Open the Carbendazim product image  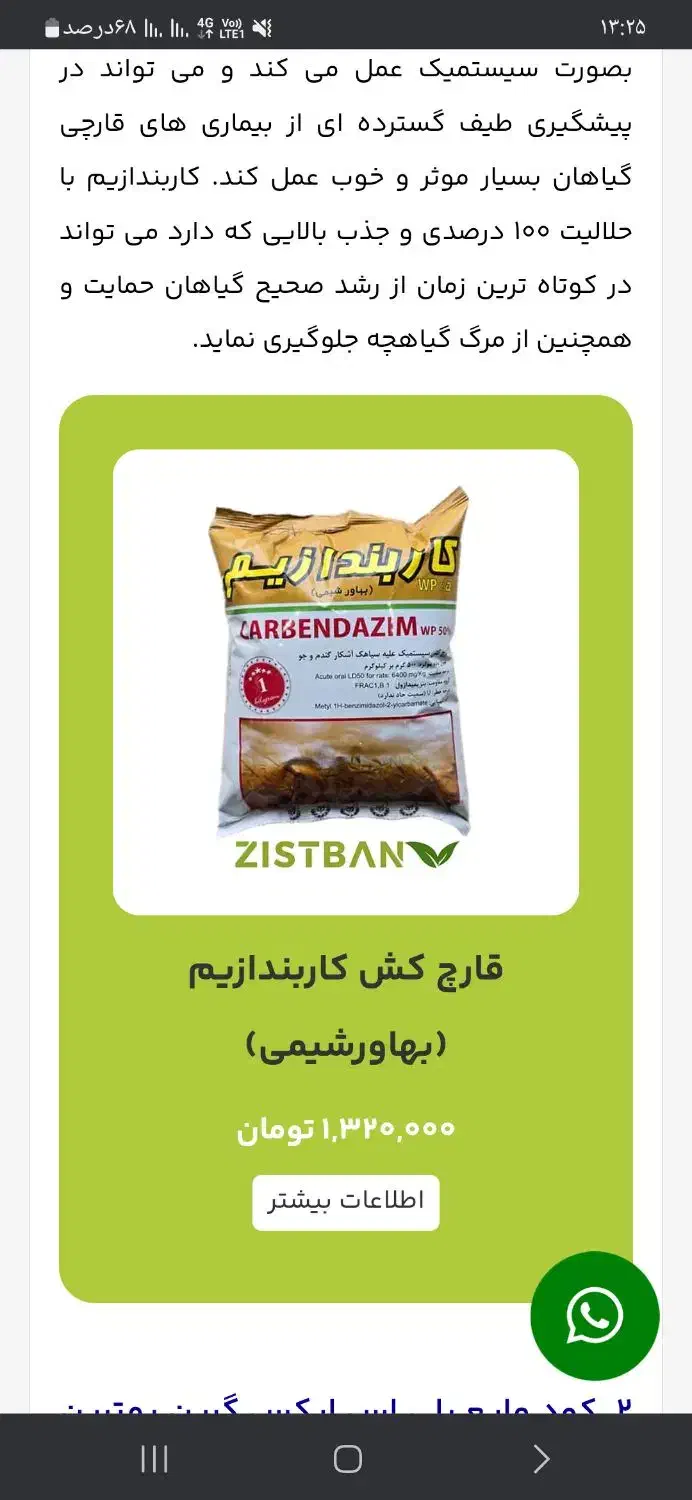tap(345, 681)
